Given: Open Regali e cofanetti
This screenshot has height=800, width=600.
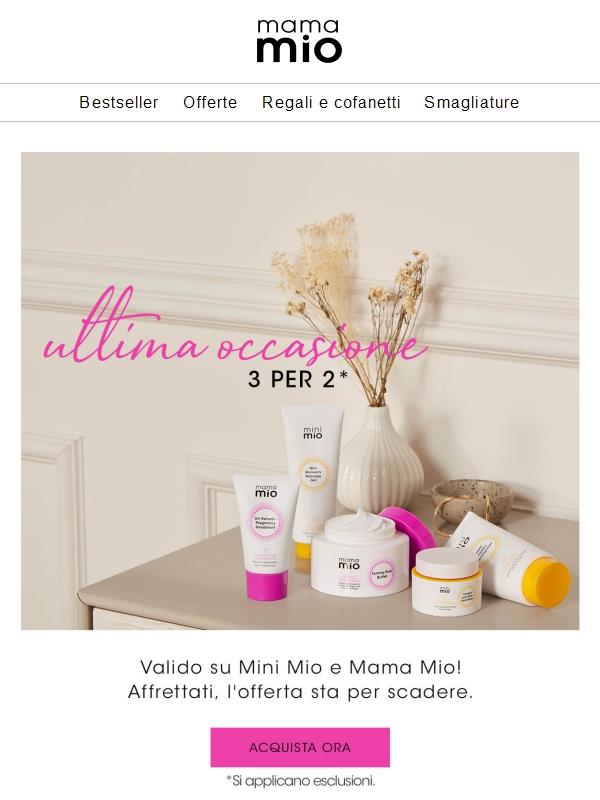Looking at the screenshot, I should pos(331,103).
